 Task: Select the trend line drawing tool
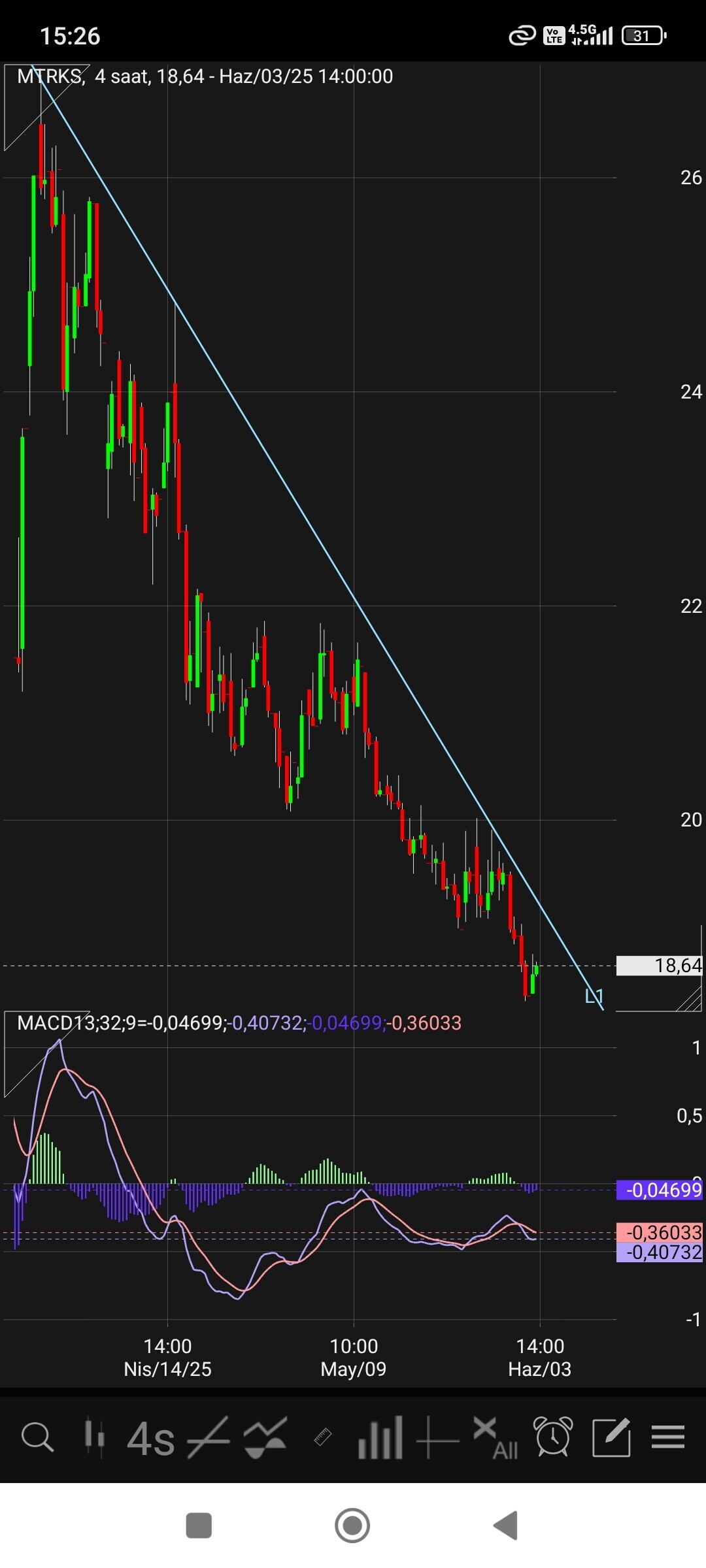click(208, 1437)
